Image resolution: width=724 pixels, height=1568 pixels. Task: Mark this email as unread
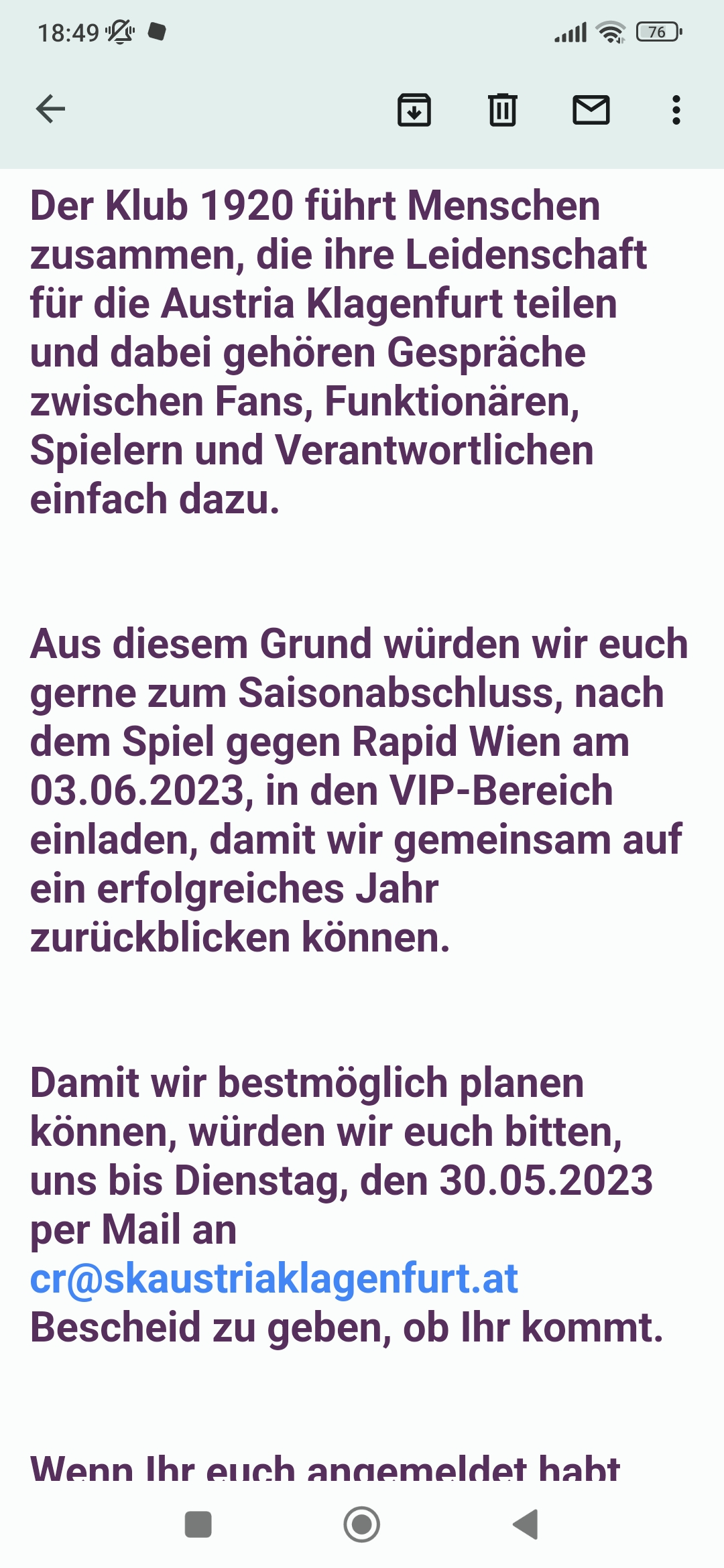591,110
